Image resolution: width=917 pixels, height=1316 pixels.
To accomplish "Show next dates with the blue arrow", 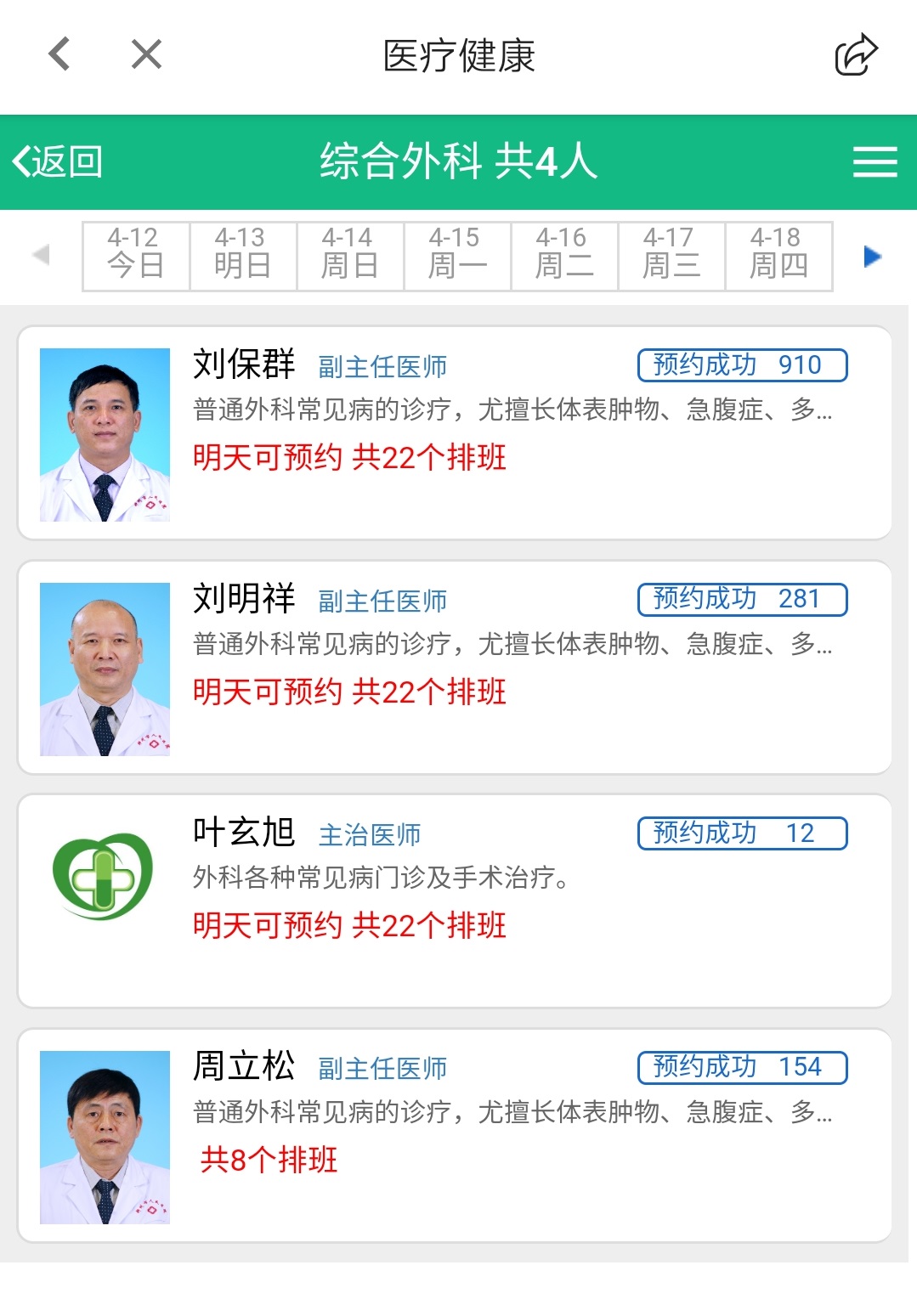I will point(872,256).
